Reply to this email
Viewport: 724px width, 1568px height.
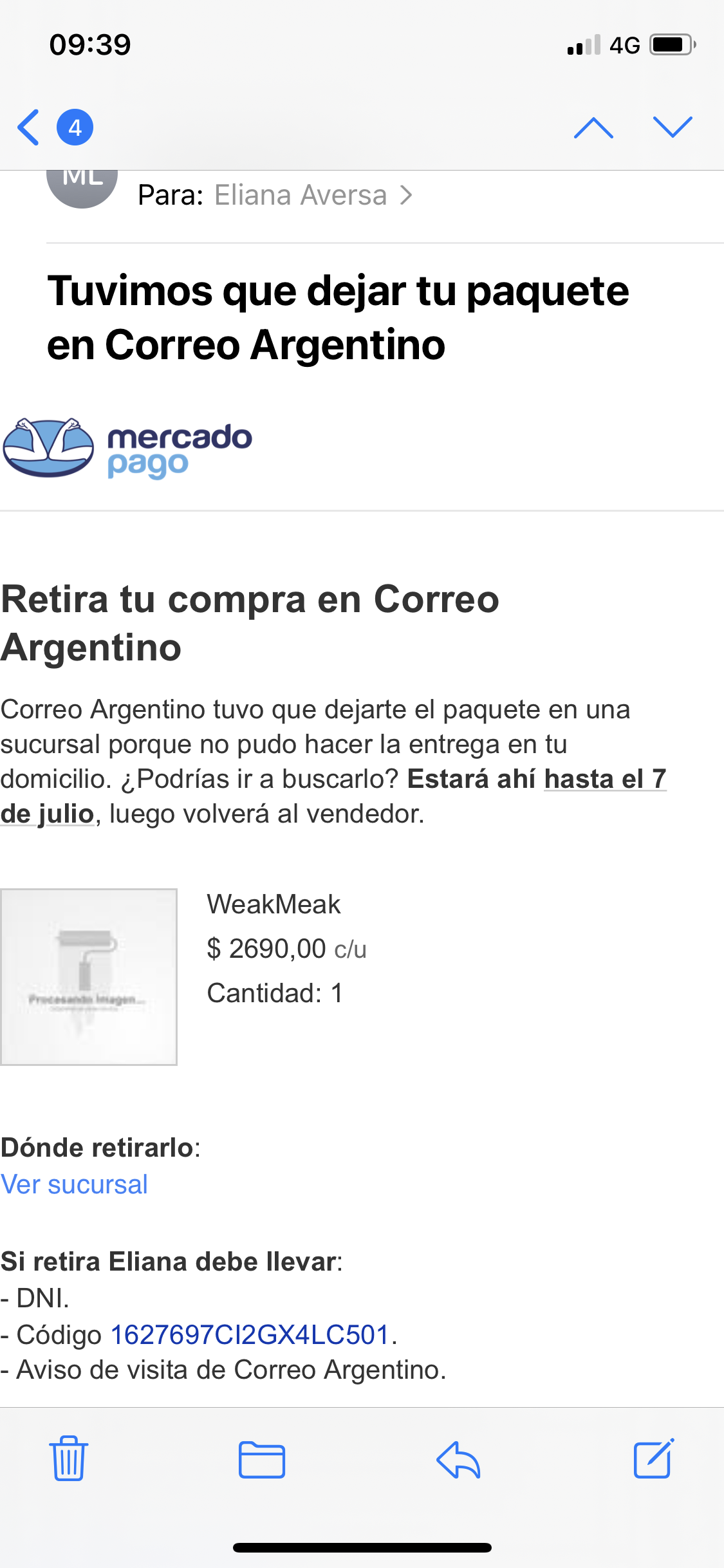(x=458, y=1460)
